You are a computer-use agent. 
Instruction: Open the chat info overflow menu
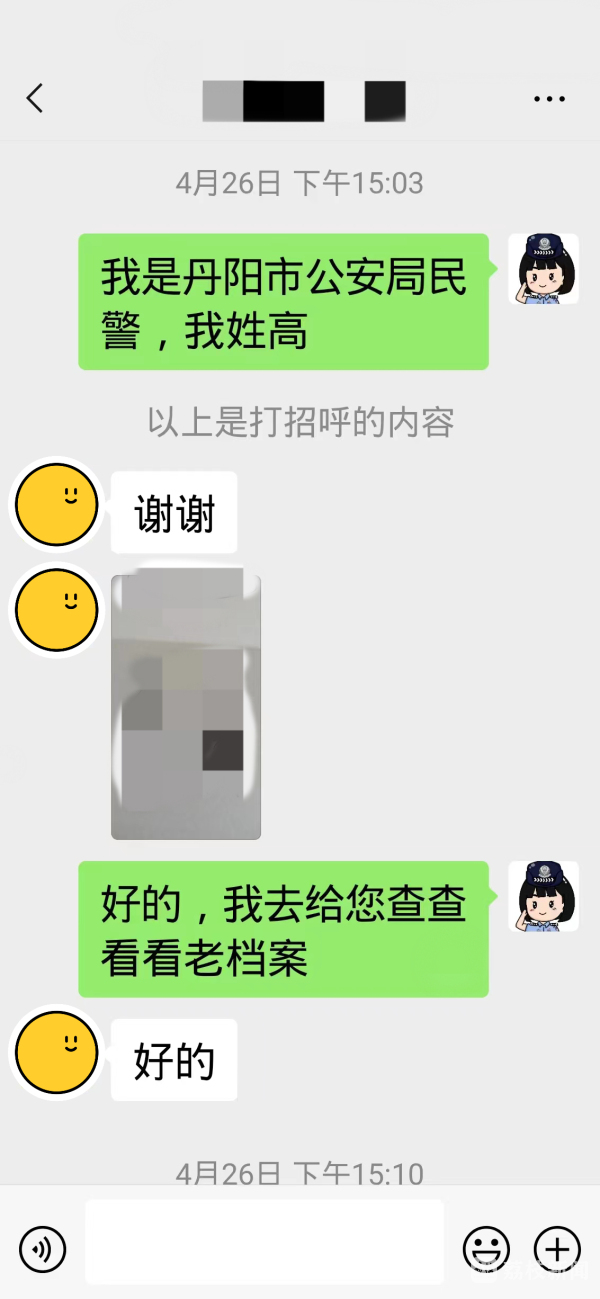pos(549,99)
